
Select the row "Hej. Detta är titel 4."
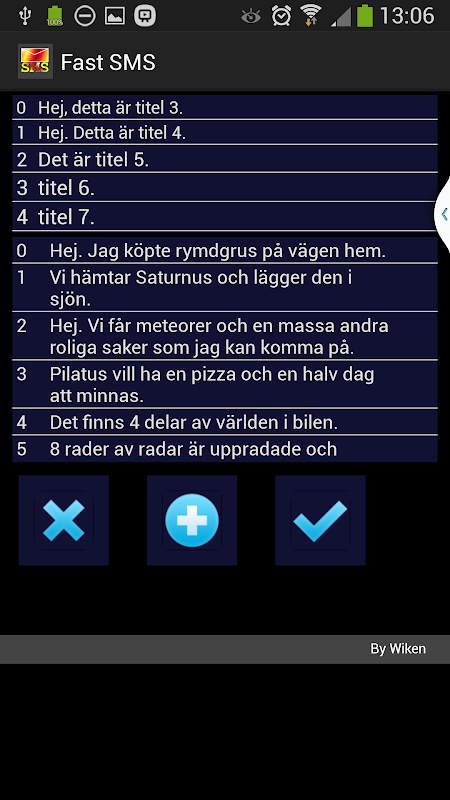click(225, 133)
